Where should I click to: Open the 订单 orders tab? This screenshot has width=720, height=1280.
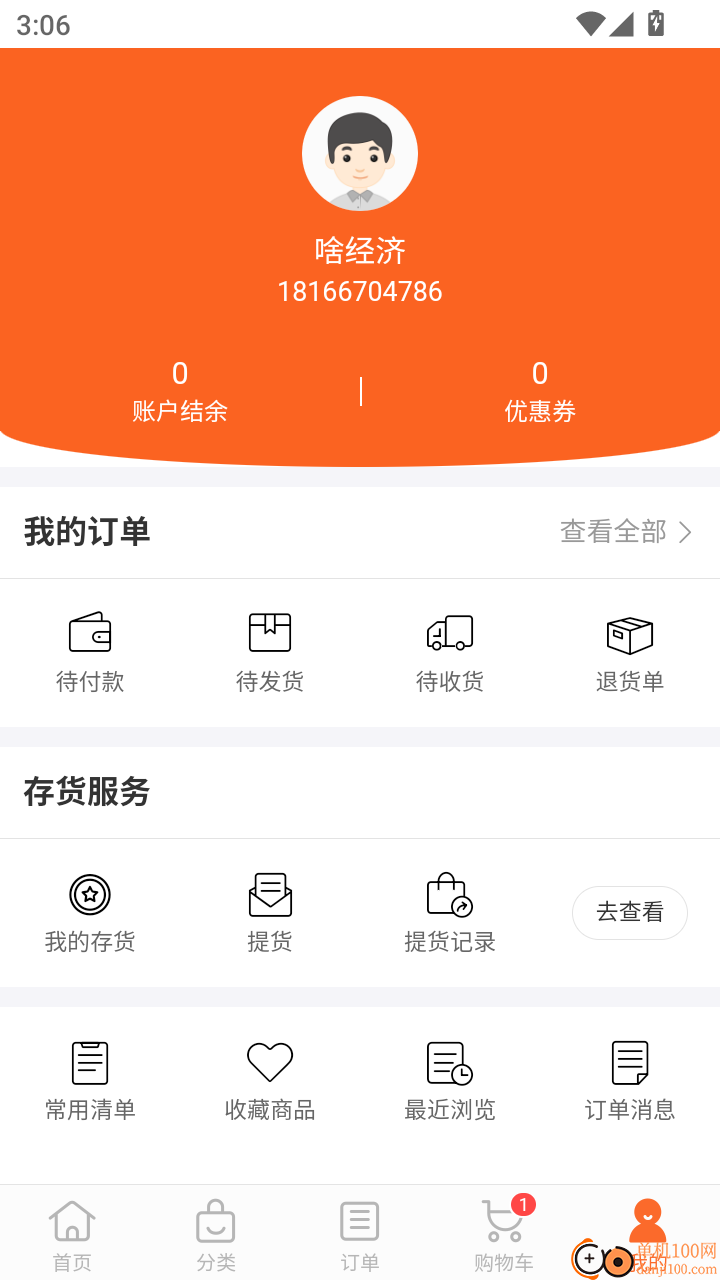point(359,1232)
